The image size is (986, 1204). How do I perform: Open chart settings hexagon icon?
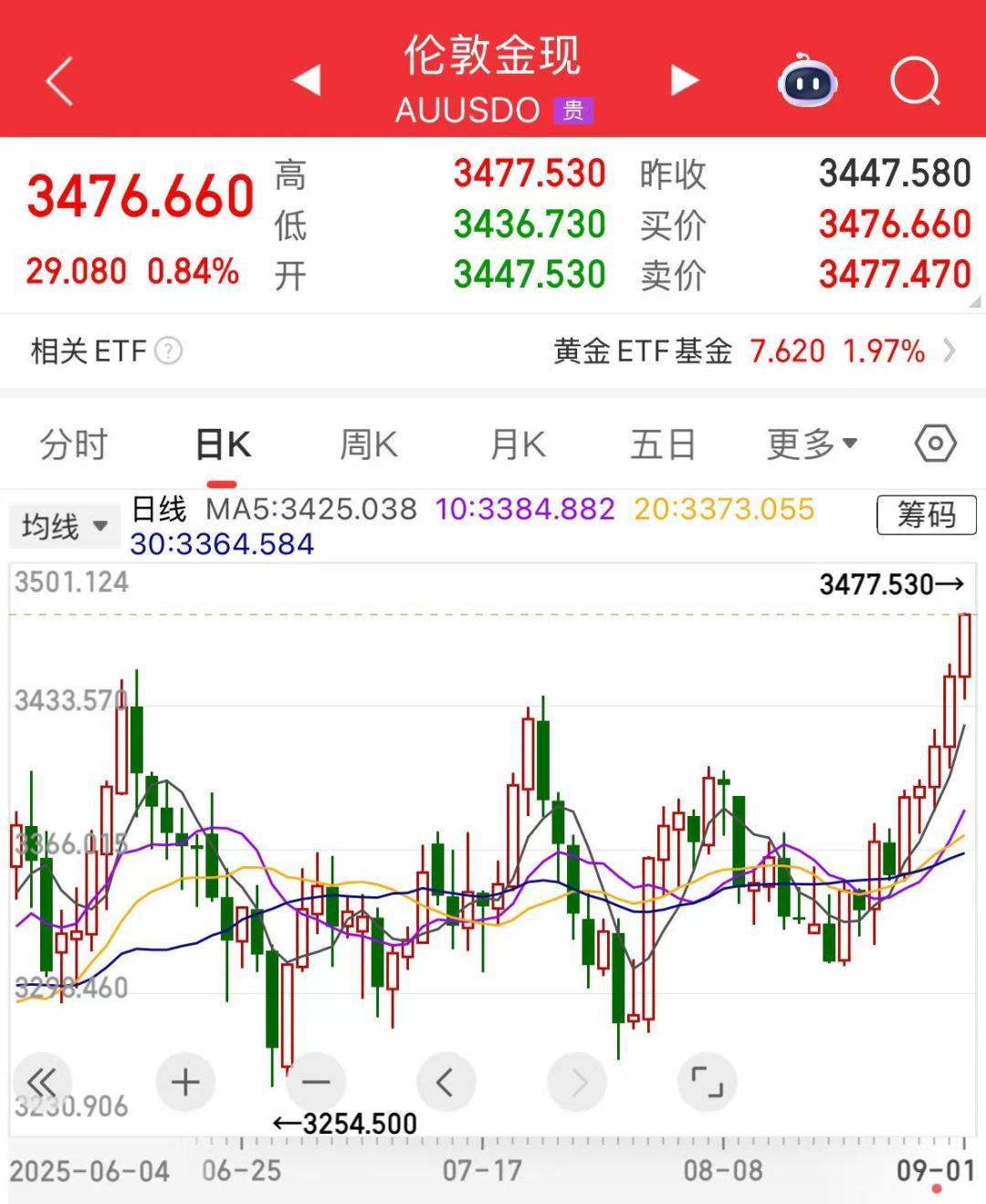tap(935, 445)
